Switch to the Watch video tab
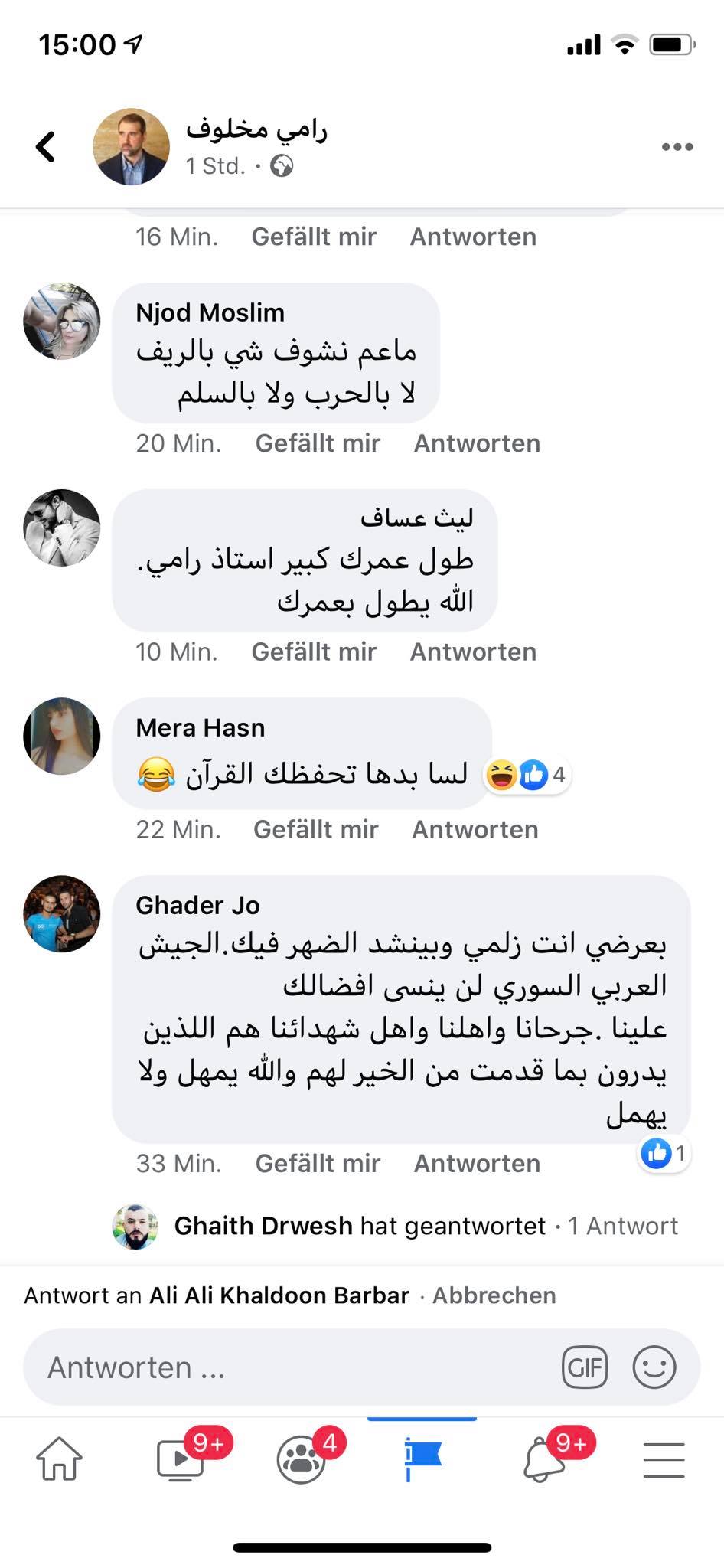 [x=181, y=1459]
